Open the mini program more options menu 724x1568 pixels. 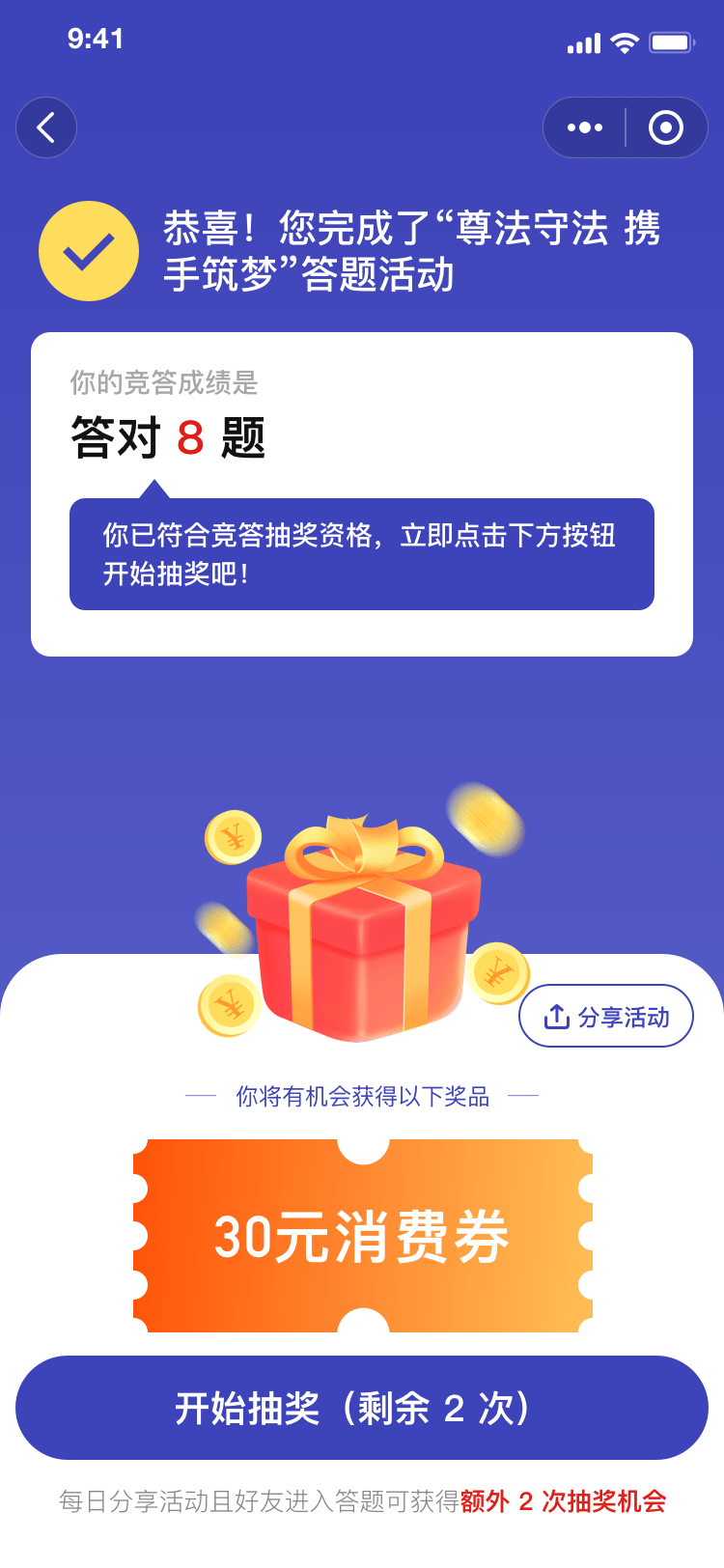coord(584,127)
